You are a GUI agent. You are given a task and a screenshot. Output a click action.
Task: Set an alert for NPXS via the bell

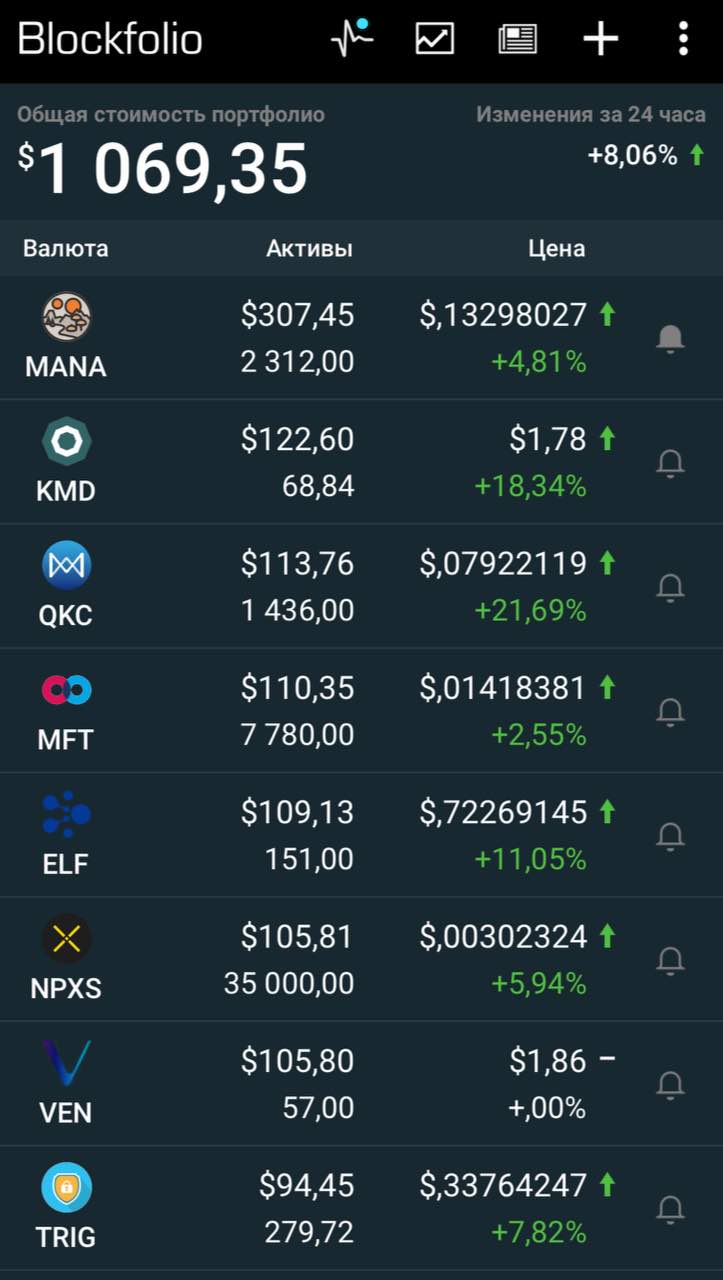pos(670,961)
